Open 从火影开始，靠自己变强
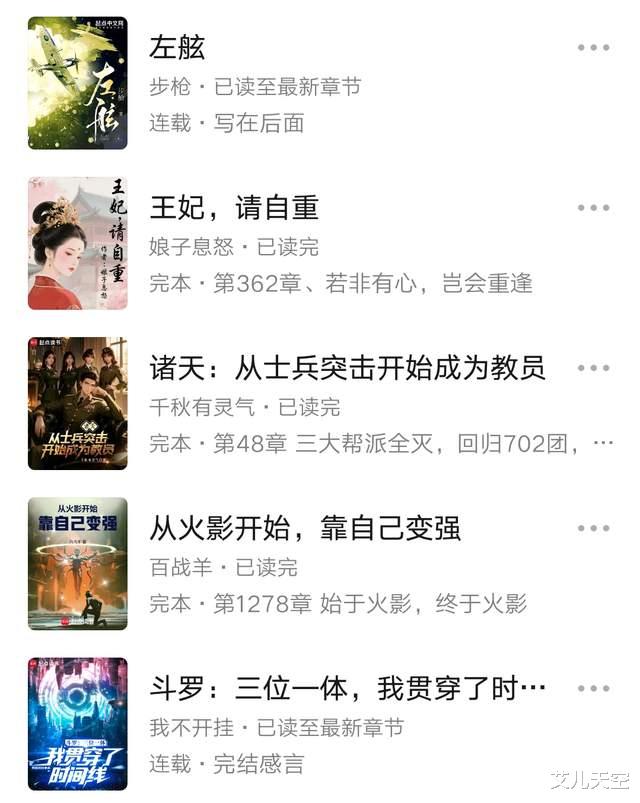Screen dimensions: 640x803 pos(305,528)
